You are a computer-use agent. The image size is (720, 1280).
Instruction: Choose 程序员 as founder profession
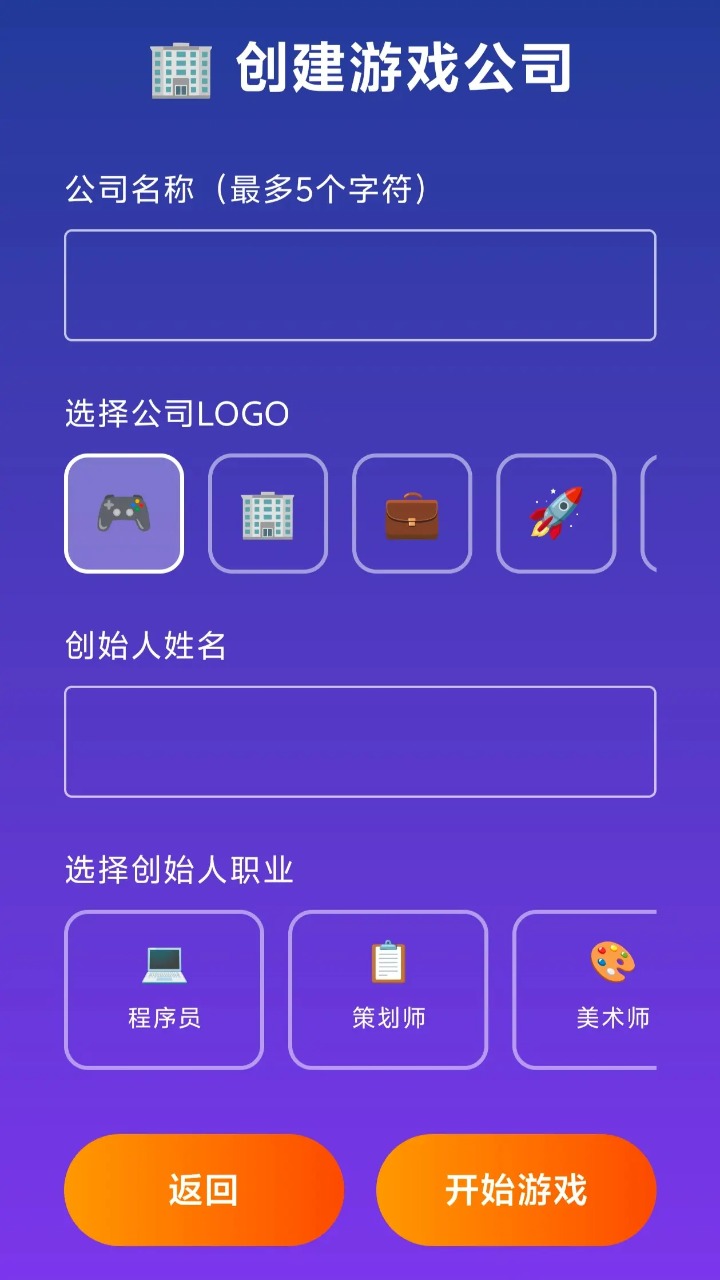click(164, 990)
